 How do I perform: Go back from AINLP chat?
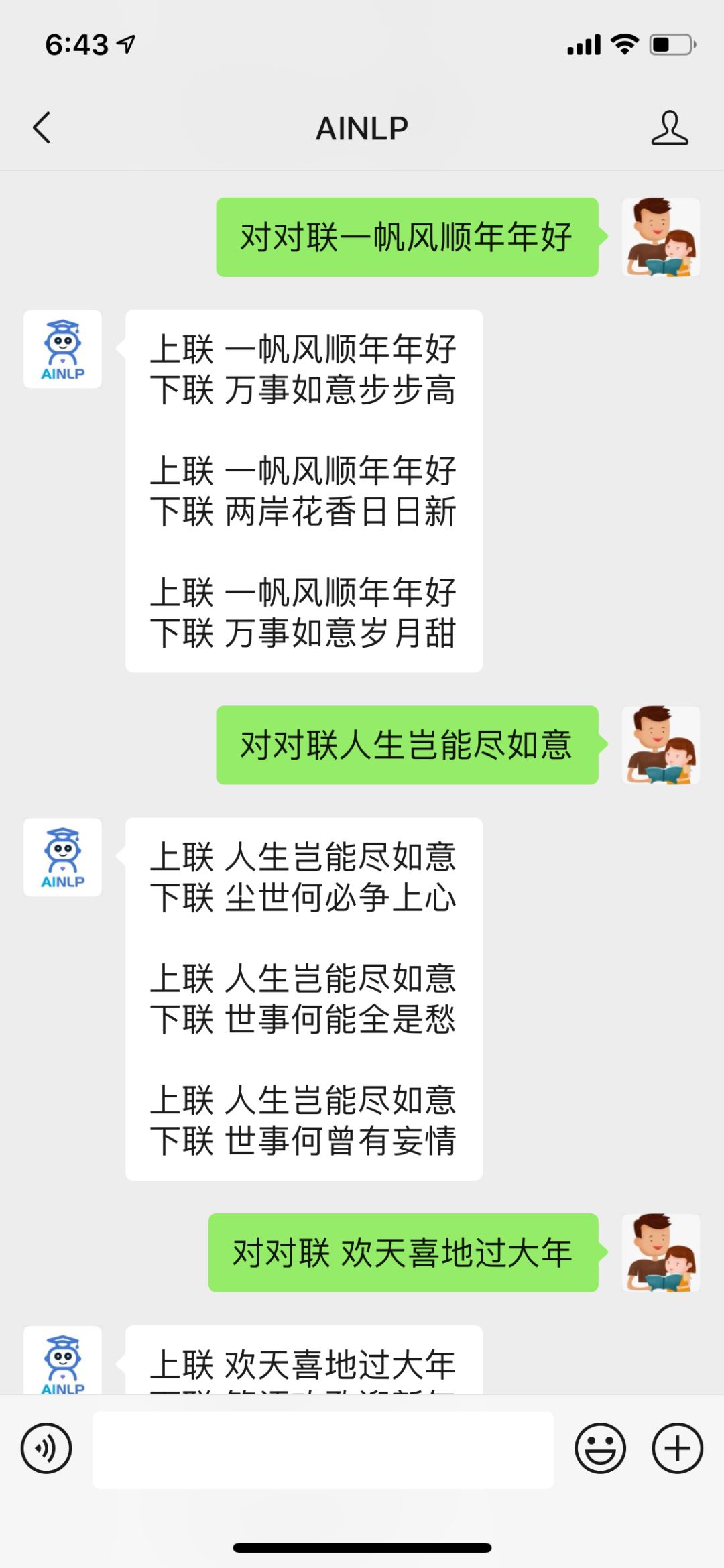pyautogui.click(x=42, y=127)
